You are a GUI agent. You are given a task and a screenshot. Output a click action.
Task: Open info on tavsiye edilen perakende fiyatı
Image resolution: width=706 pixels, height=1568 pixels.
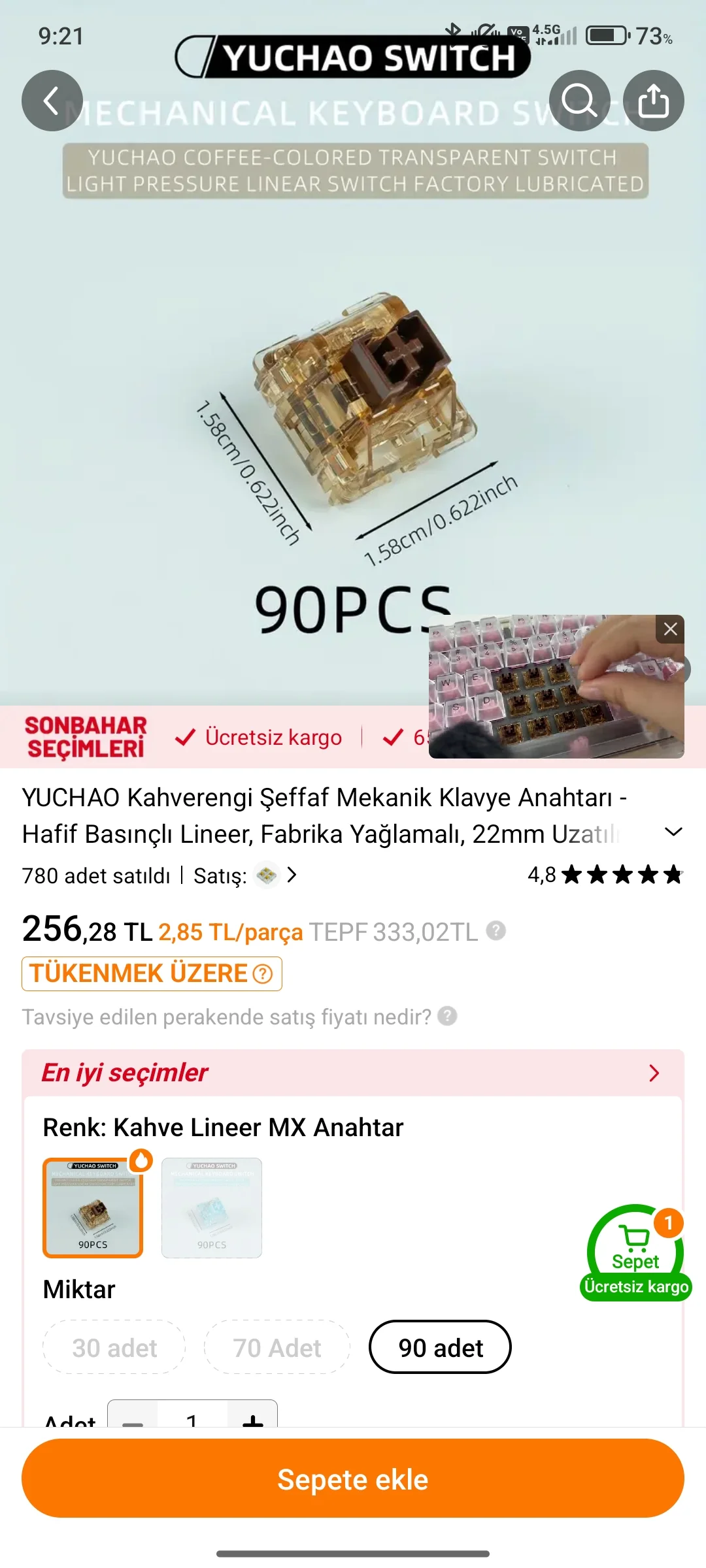click(x=447, y=1016)
